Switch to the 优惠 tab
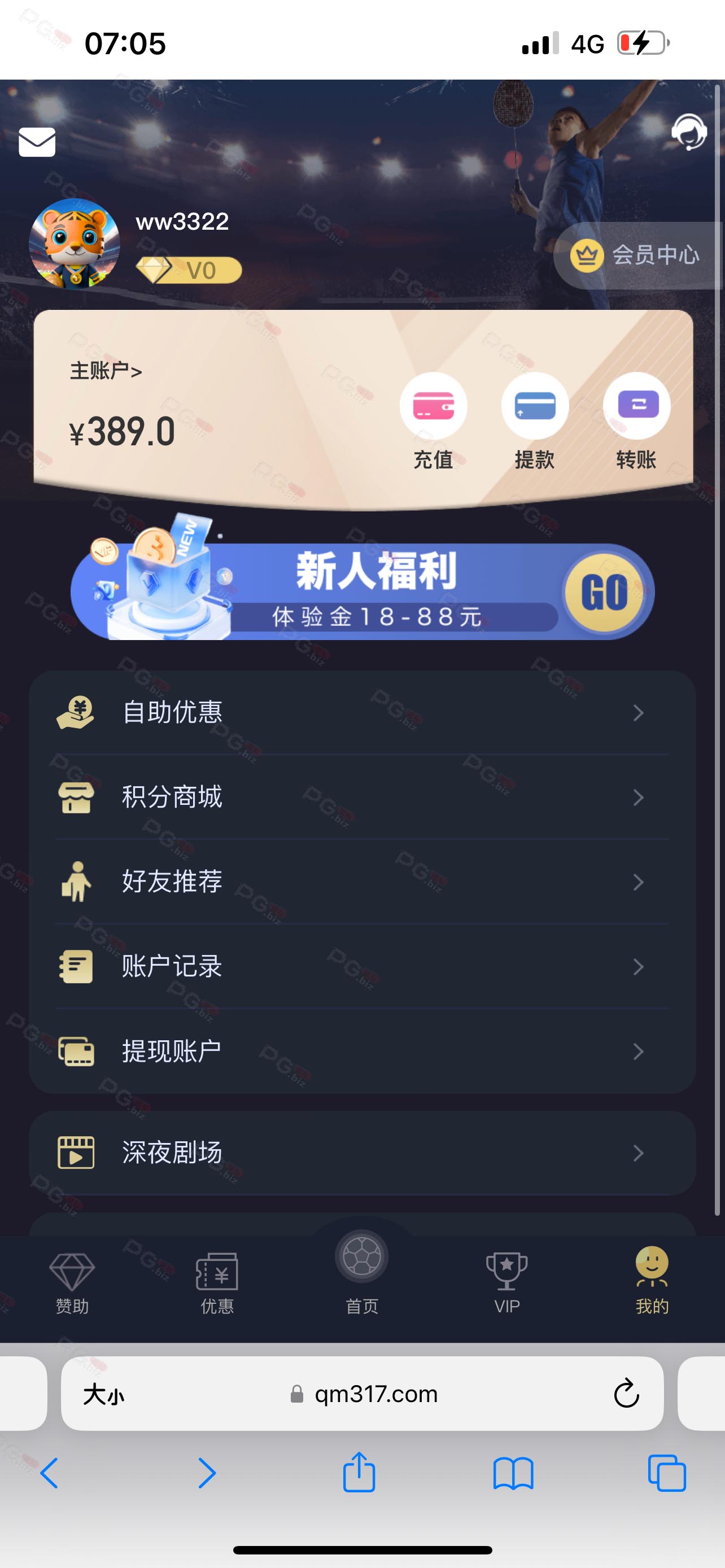 [x=217, y=1282]
